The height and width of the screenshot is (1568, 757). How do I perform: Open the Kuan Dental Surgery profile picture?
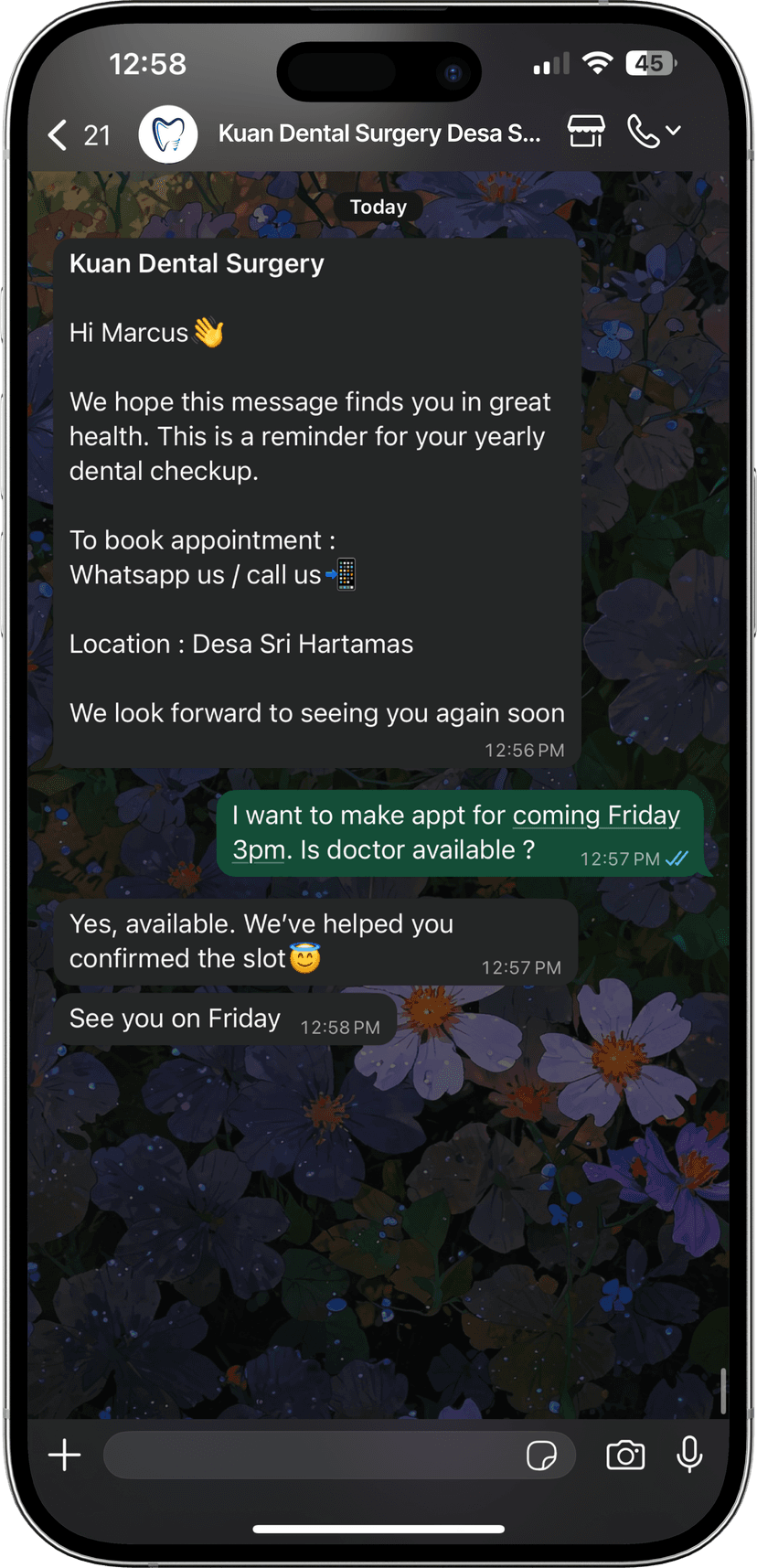tap(168, 134)
